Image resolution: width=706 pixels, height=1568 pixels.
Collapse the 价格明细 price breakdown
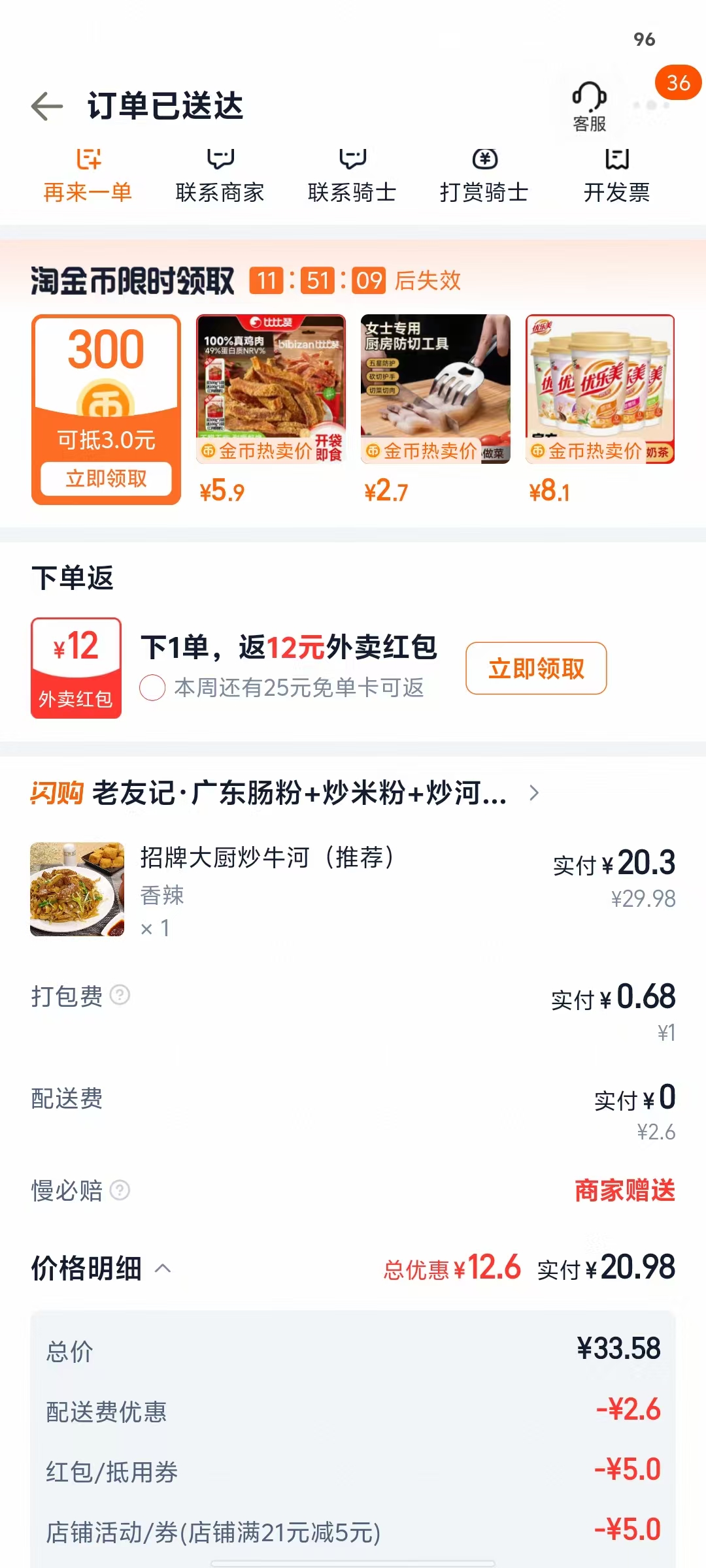163,1269
